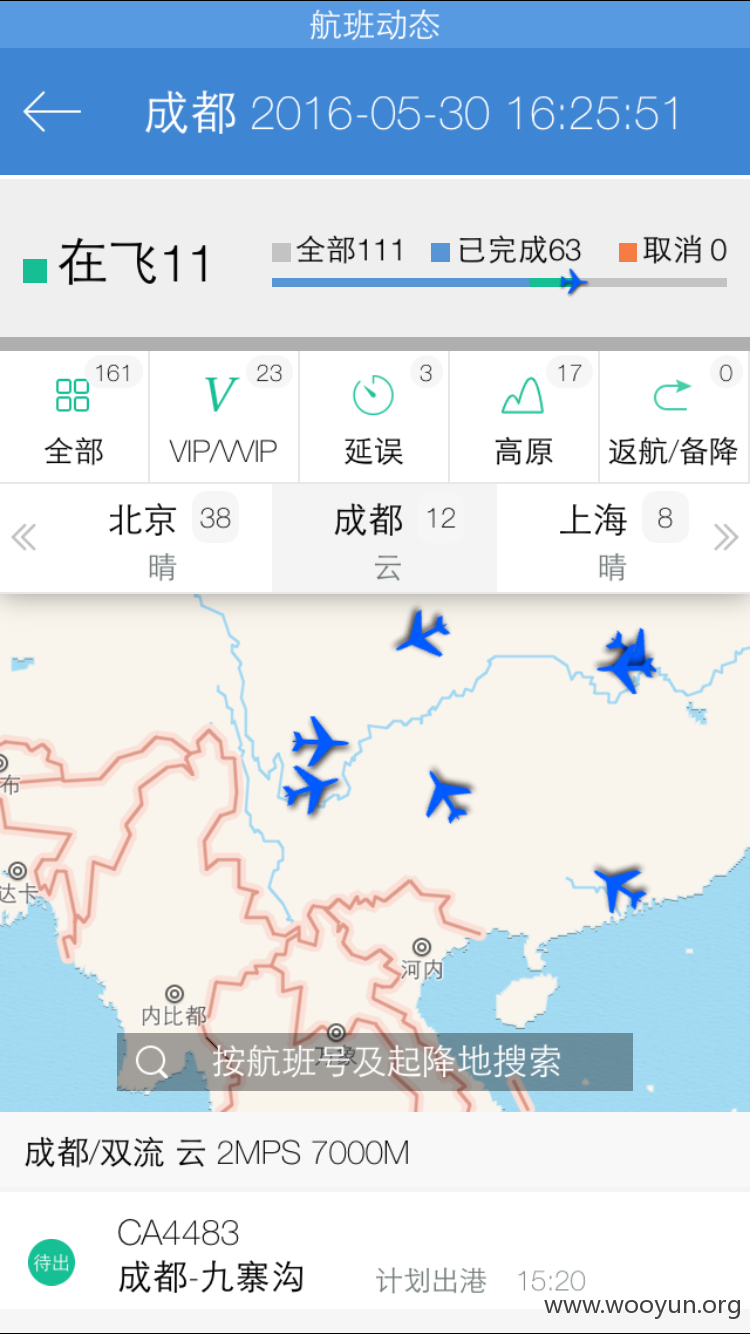This screenshot has height=1334, width=750.
Task: Switch to the 上海 city tab
Action: (x=610, y=539)
